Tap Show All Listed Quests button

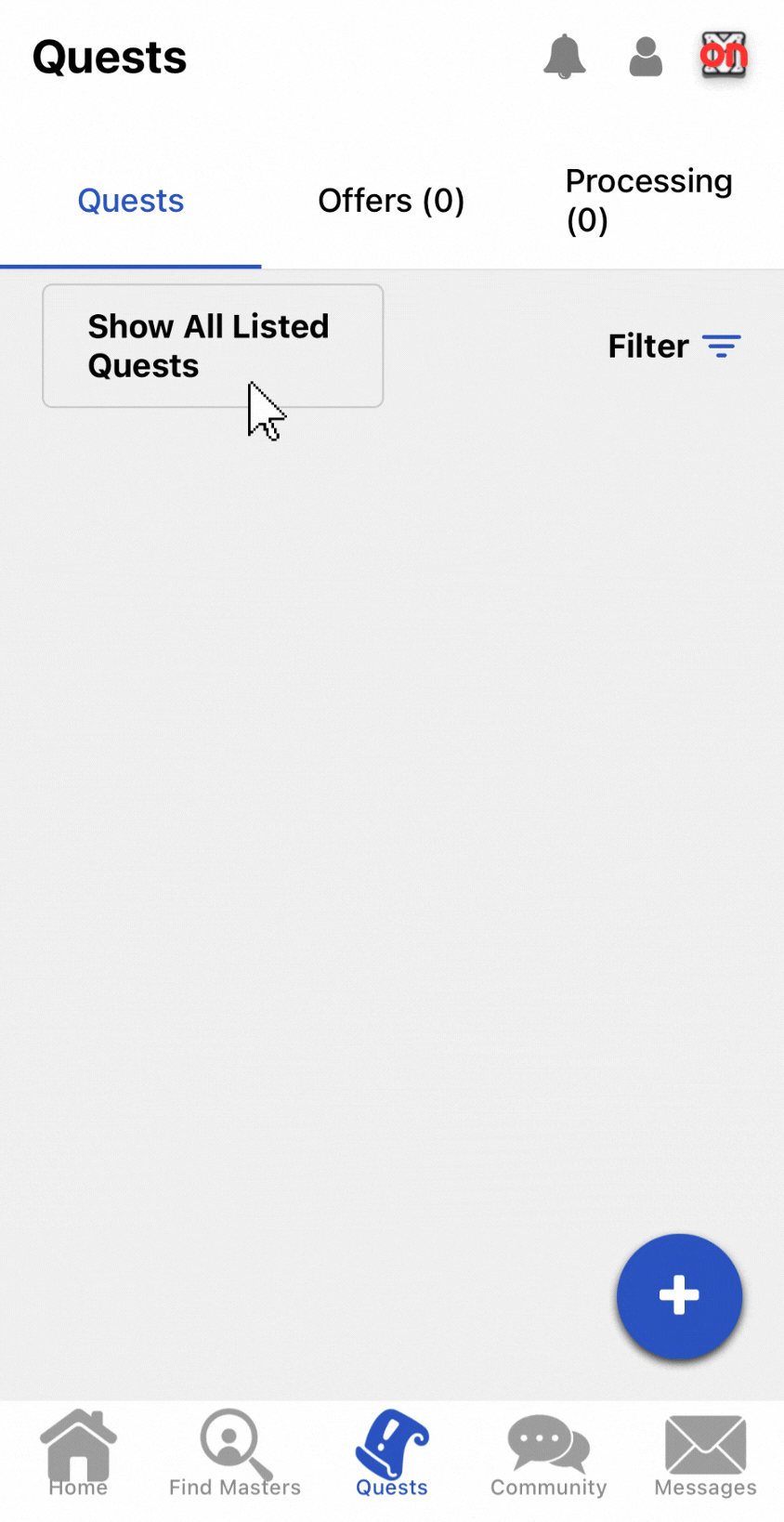[213, 346]
